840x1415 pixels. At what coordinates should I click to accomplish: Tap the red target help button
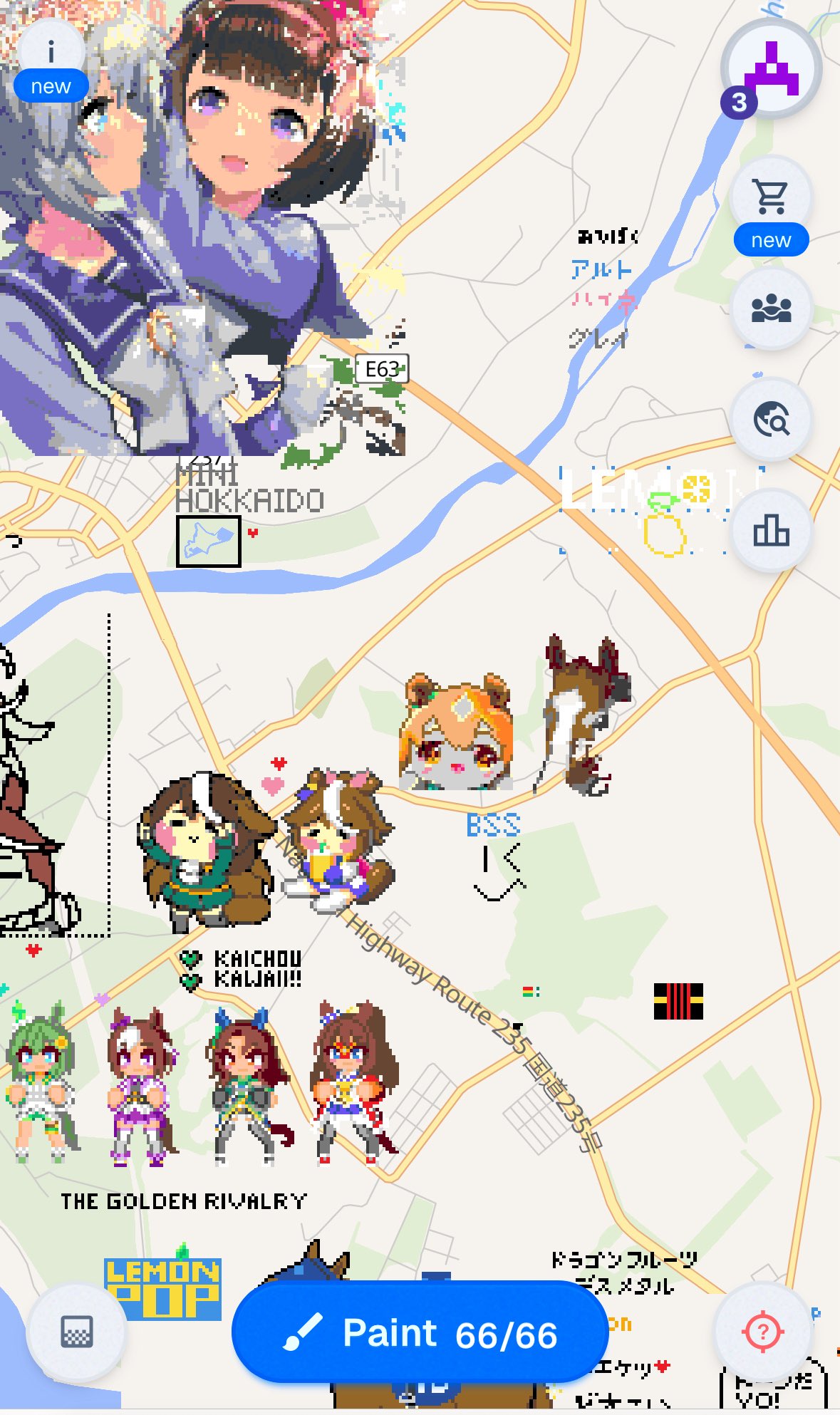click(x=763, y=1331)
